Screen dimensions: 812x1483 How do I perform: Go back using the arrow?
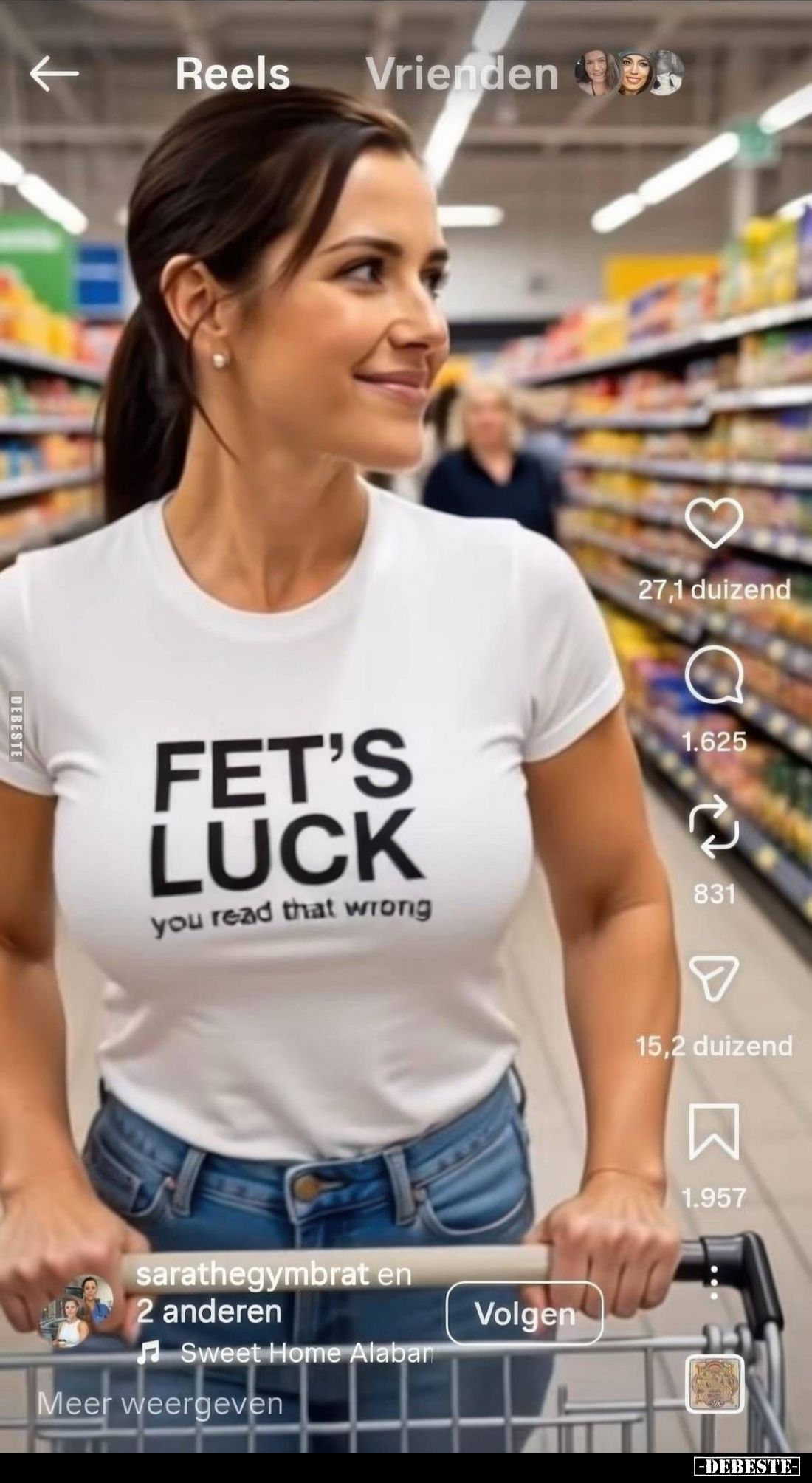[54, 74]
